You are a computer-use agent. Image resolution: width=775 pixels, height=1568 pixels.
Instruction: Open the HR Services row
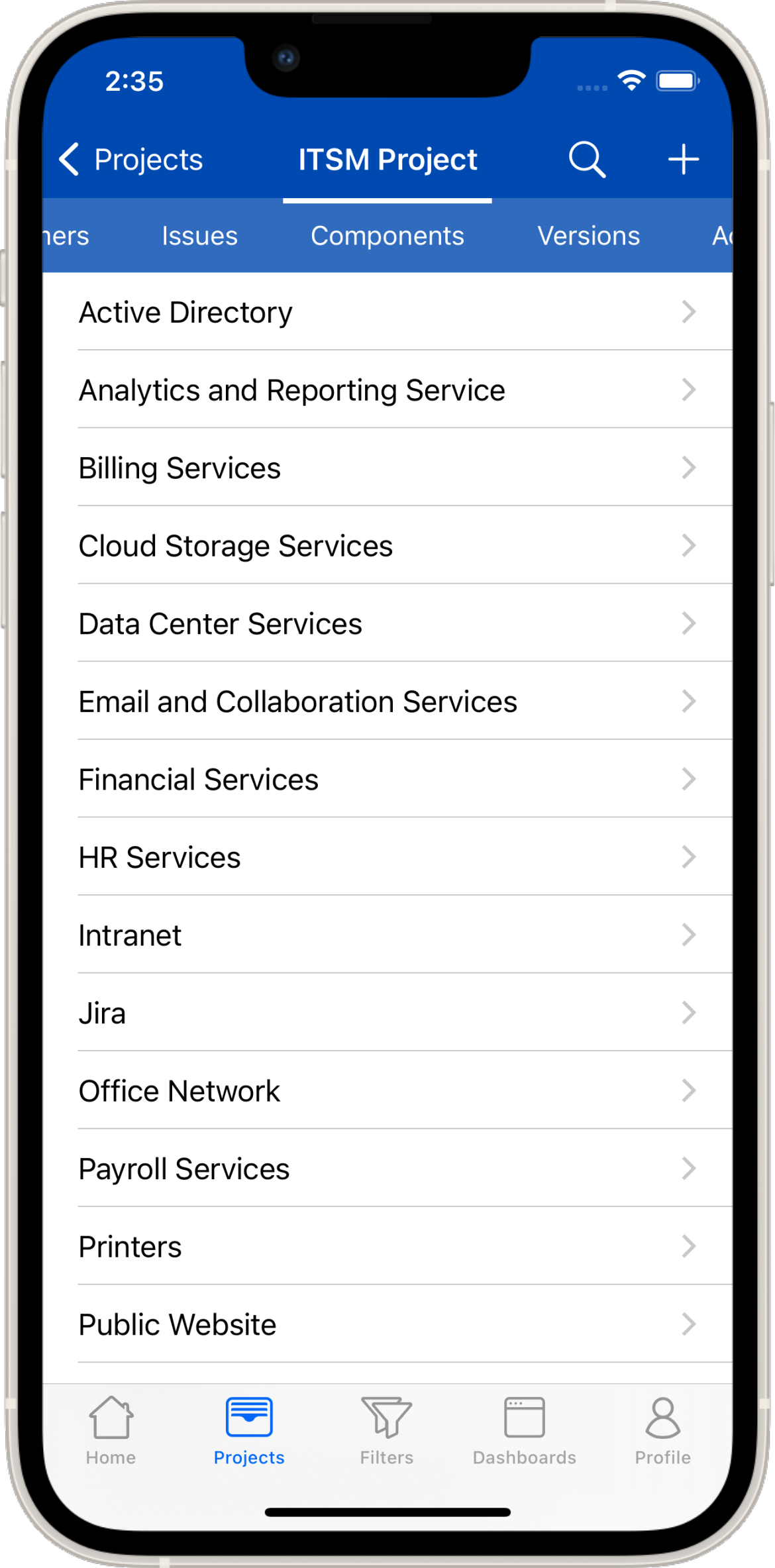[387, 857]
